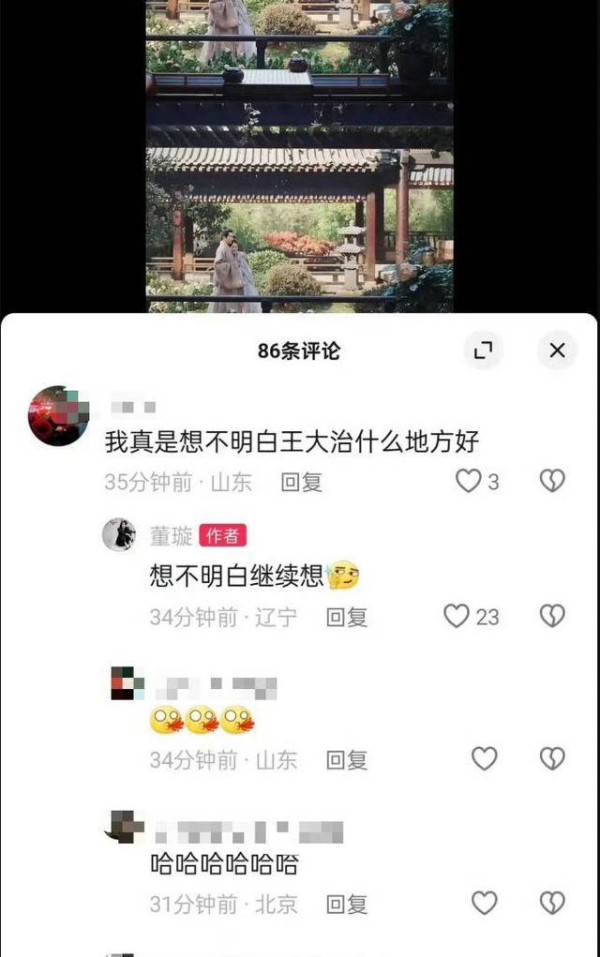The height and width of the screenshot is (957, 600).
Task: Dislike the comment about 王大治
Action: (552, 482)
